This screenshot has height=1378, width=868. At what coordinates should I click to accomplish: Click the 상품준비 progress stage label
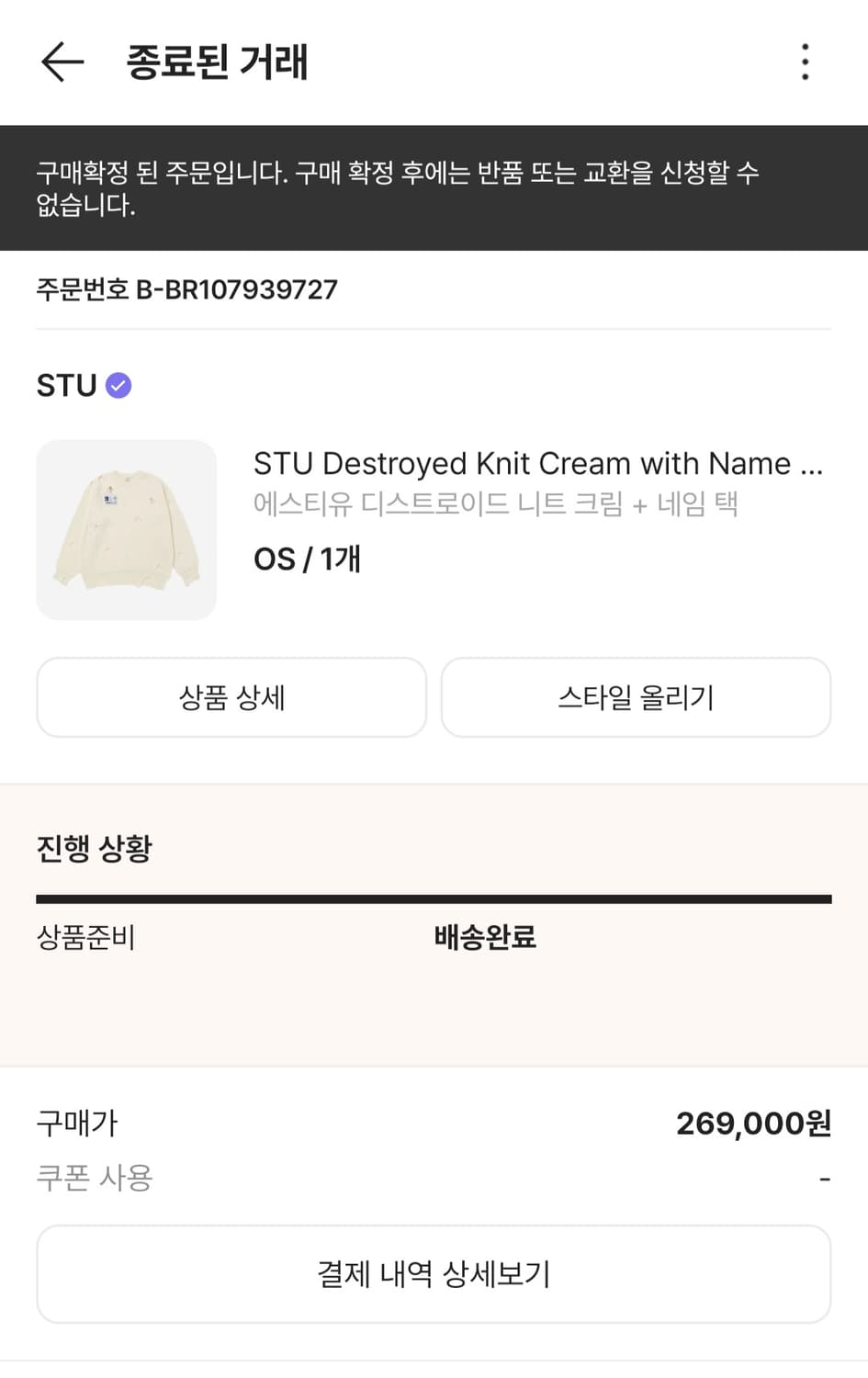(85, 937)
